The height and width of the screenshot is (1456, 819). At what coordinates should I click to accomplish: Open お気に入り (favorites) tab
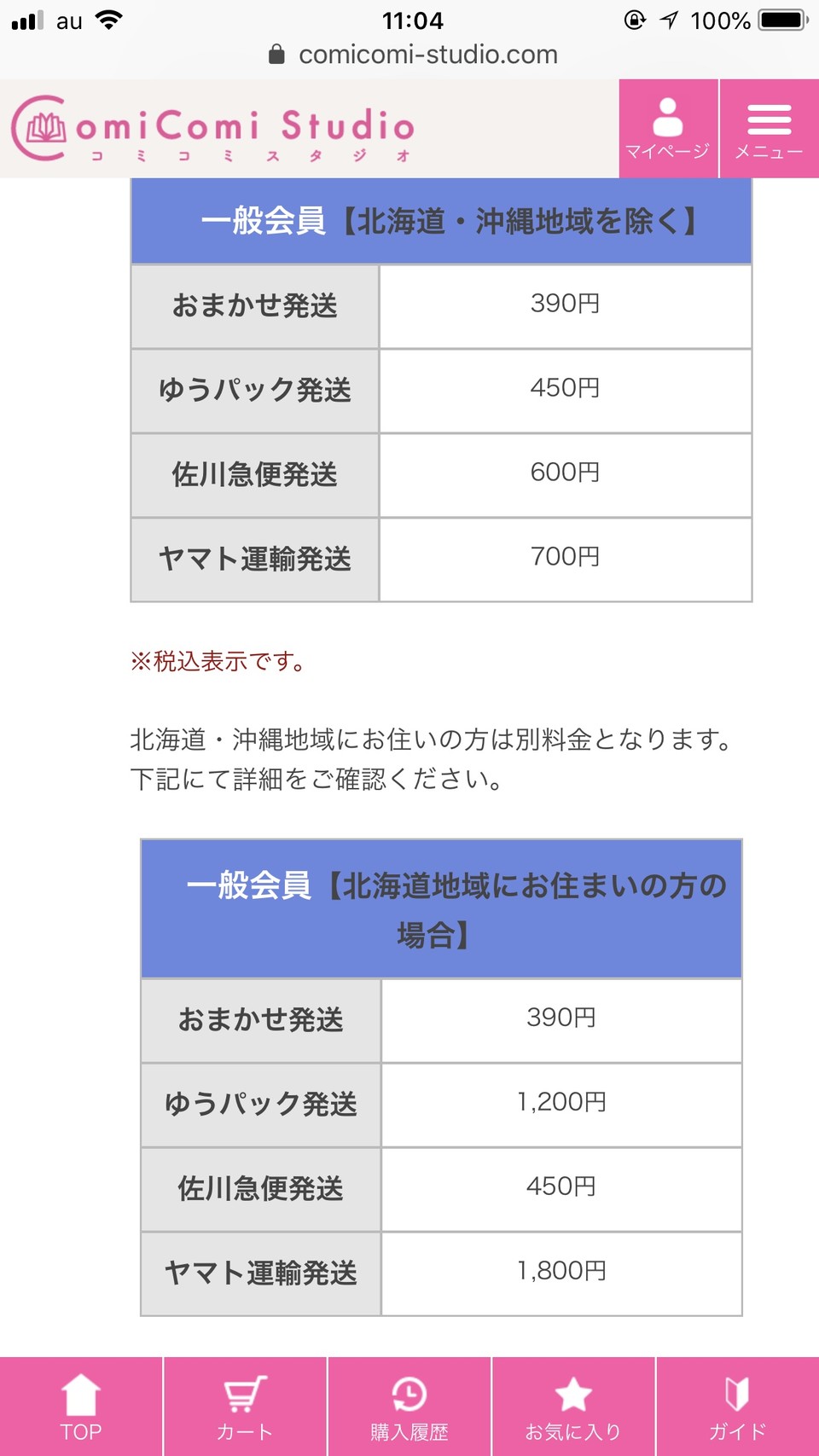[573, 1407]
